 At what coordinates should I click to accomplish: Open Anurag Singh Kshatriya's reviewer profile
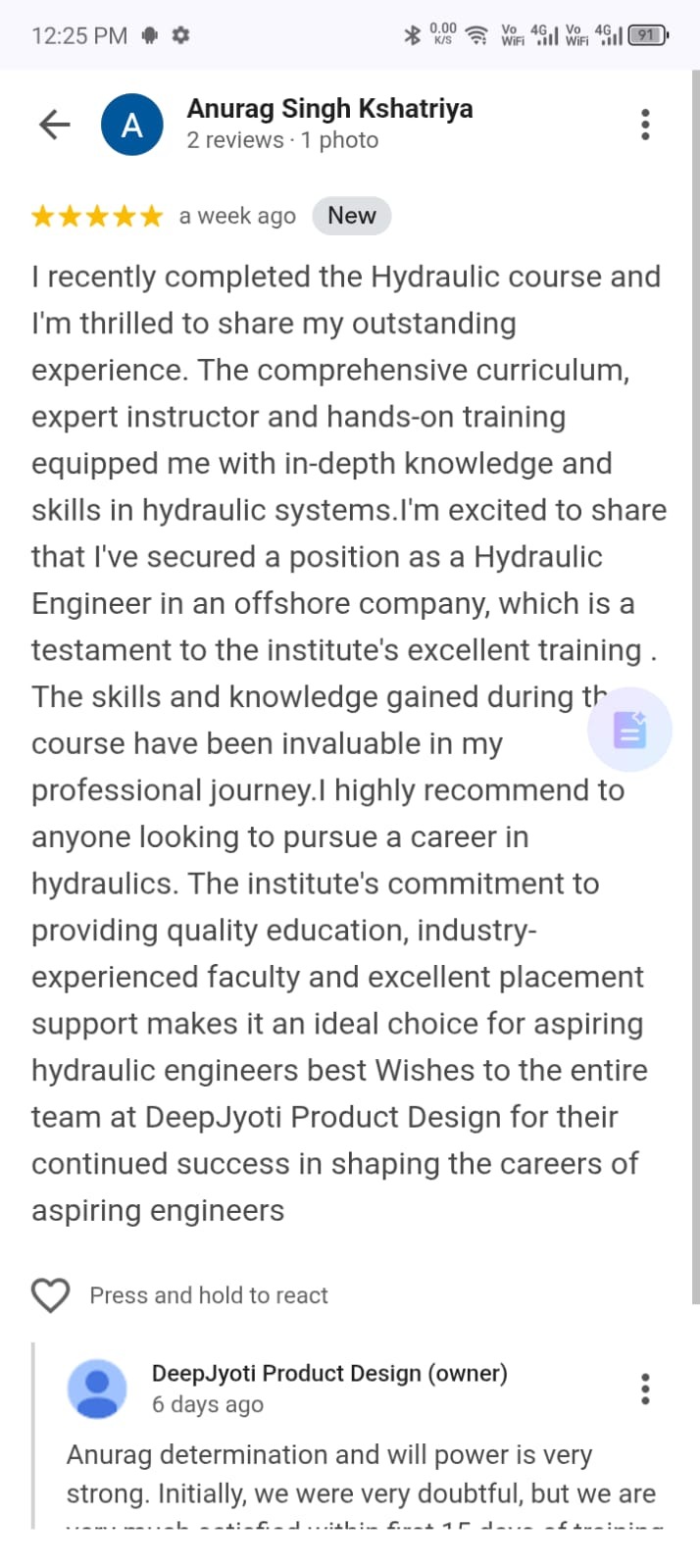pos(329,108)
